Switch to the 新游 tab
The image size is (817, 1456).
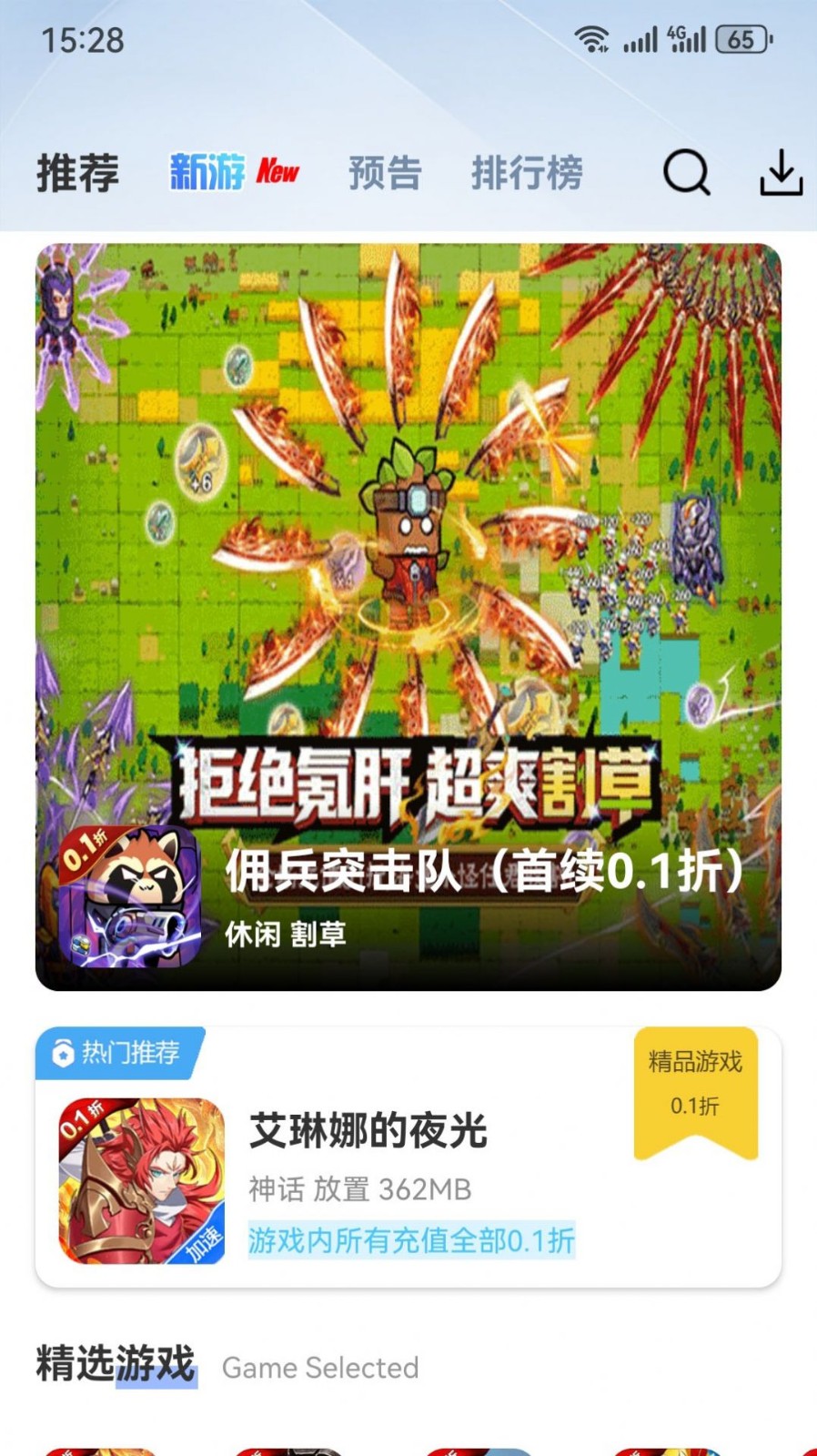(235, 171)
